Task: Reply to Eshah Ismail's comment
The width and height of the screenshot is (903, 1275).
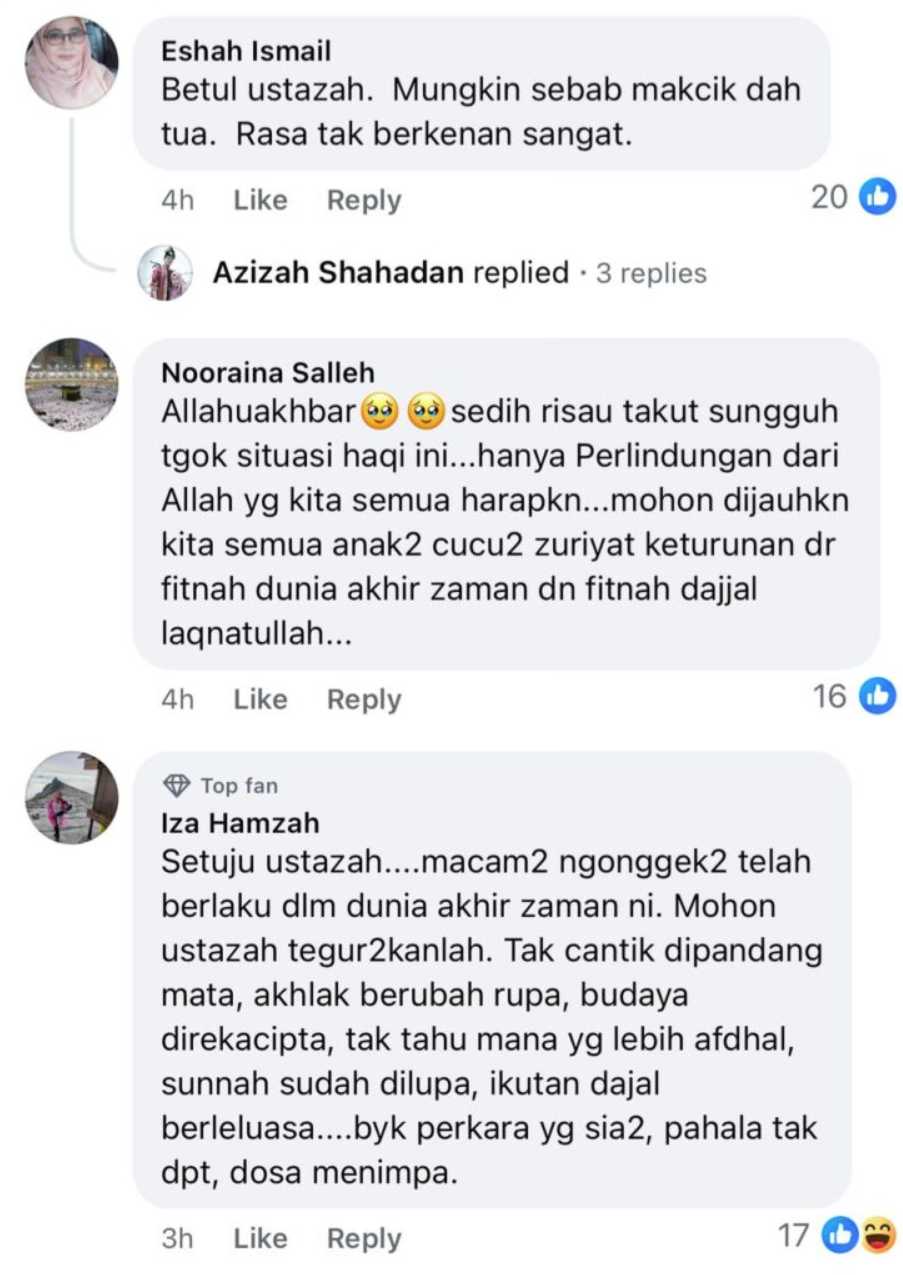Action: pos(364,200)
